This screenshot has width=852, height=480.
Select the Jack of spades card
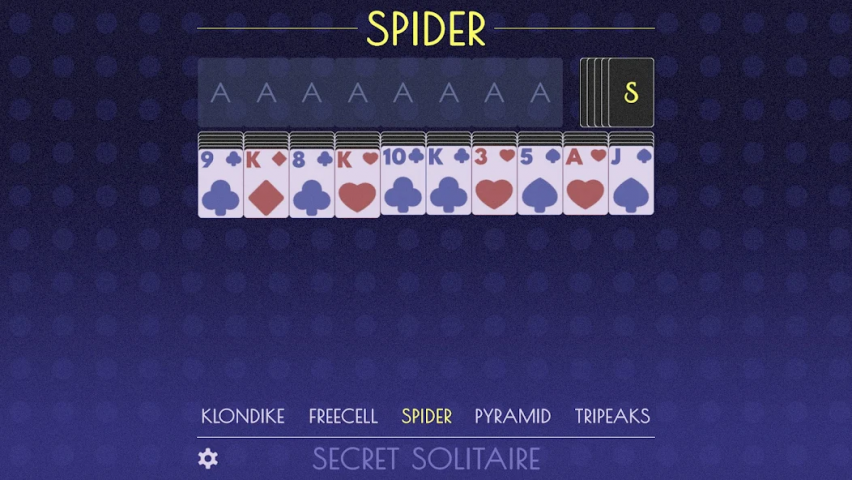631,182
